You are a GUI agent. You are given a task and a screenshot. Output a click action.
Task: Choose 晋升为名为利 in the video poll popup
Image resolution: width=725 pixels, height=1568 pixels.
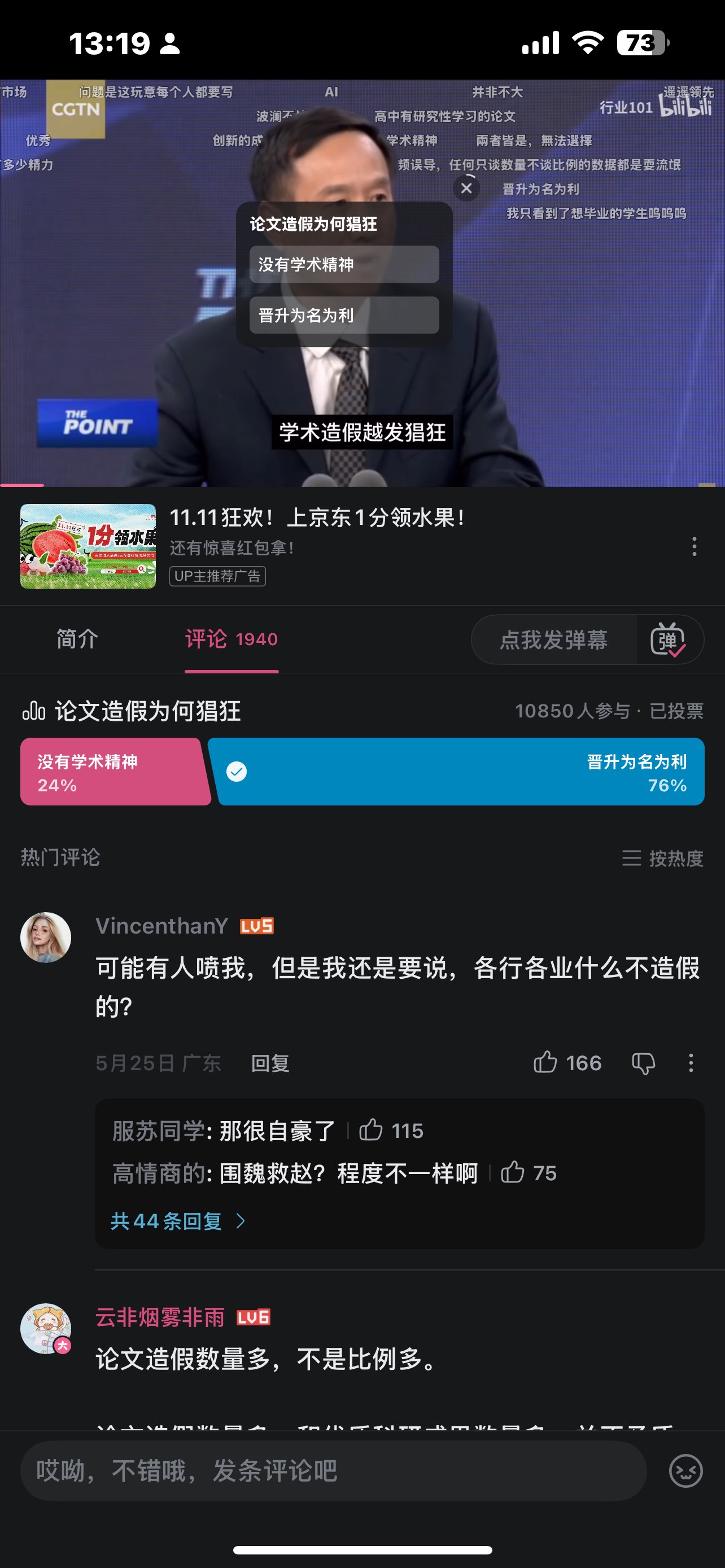click(344, 316)
